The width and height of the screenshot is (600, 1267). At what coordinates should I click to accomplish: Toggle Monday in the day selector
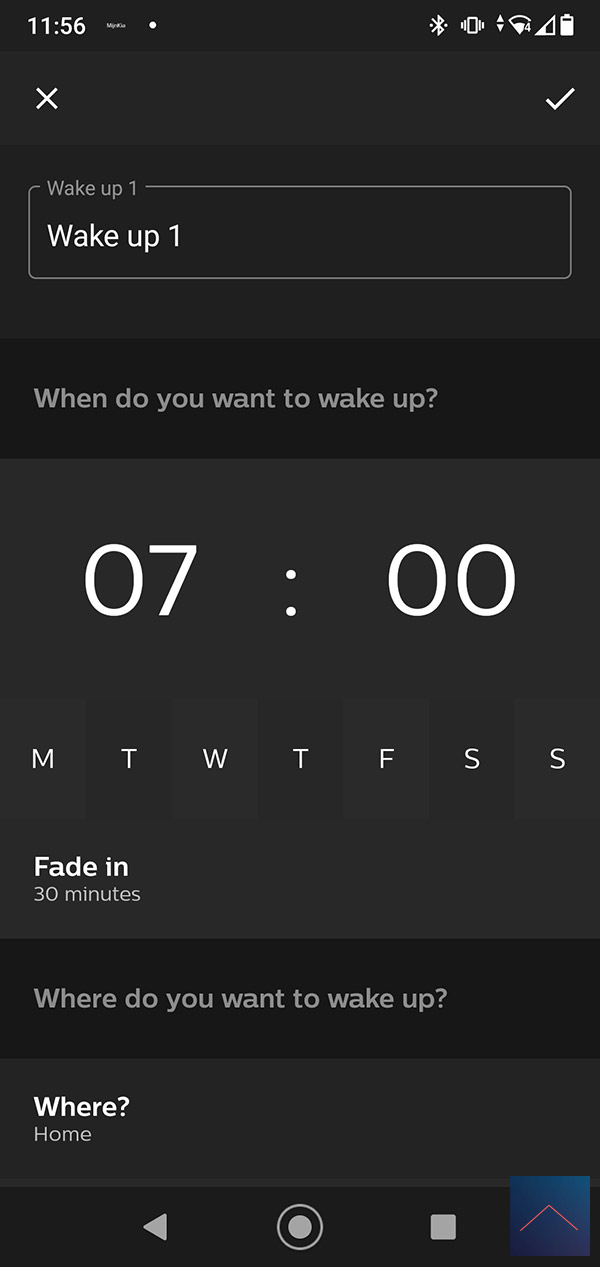coord(43,759)
